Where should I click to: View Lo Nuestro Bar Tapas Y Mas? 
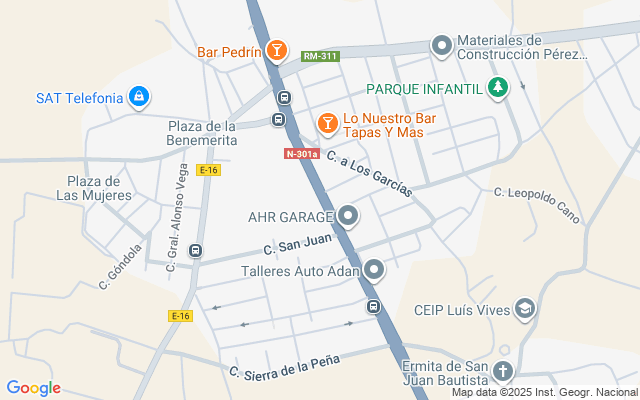[x=327, y=124]
